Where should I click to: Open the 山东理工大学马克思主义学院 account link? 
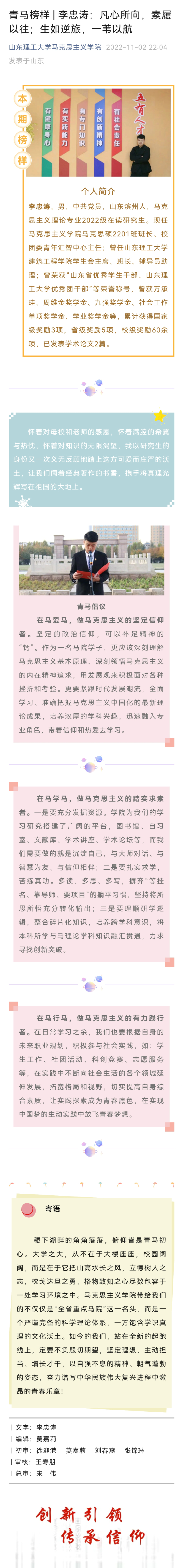click(55, 47)
